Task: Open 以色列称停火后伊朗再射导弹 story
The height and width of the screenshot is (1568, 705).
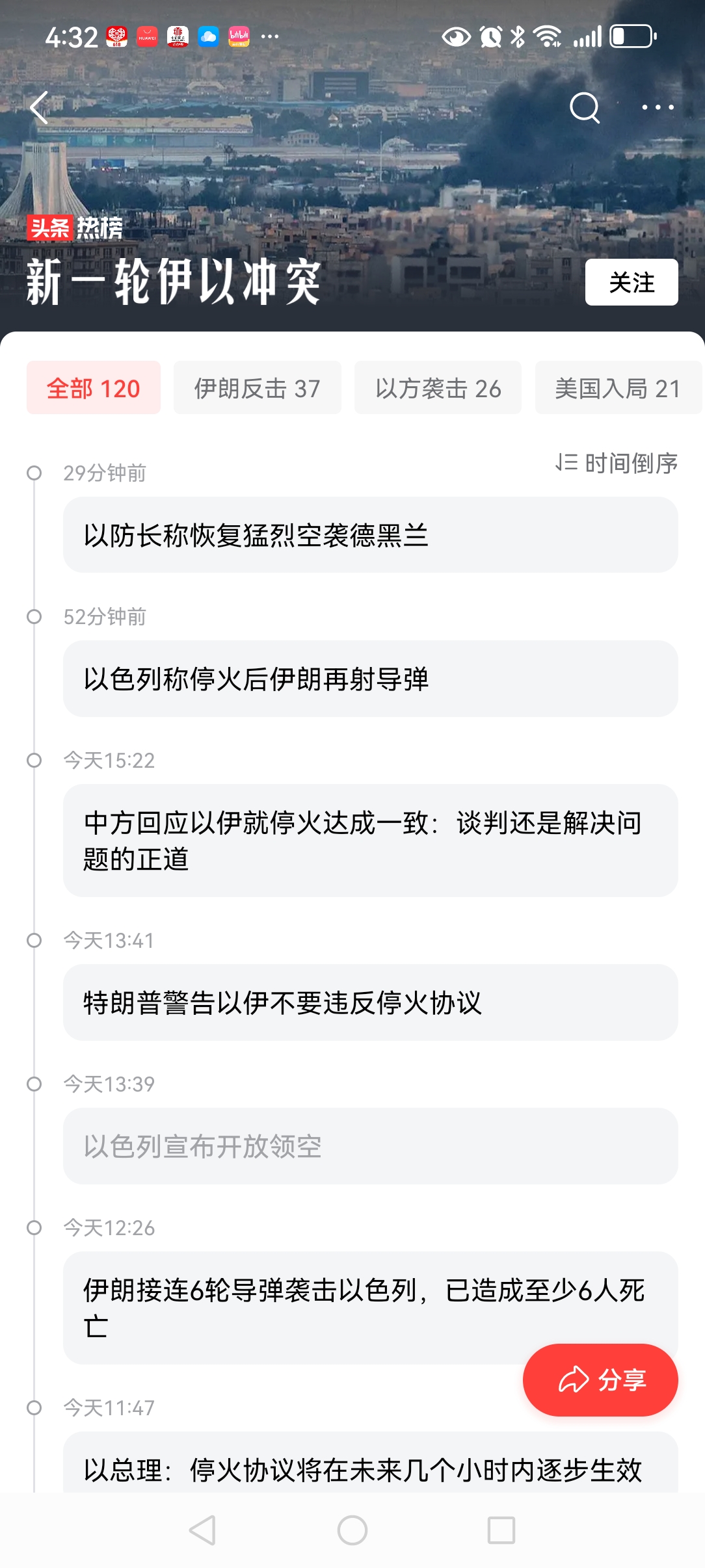Action: coord(371,679)
